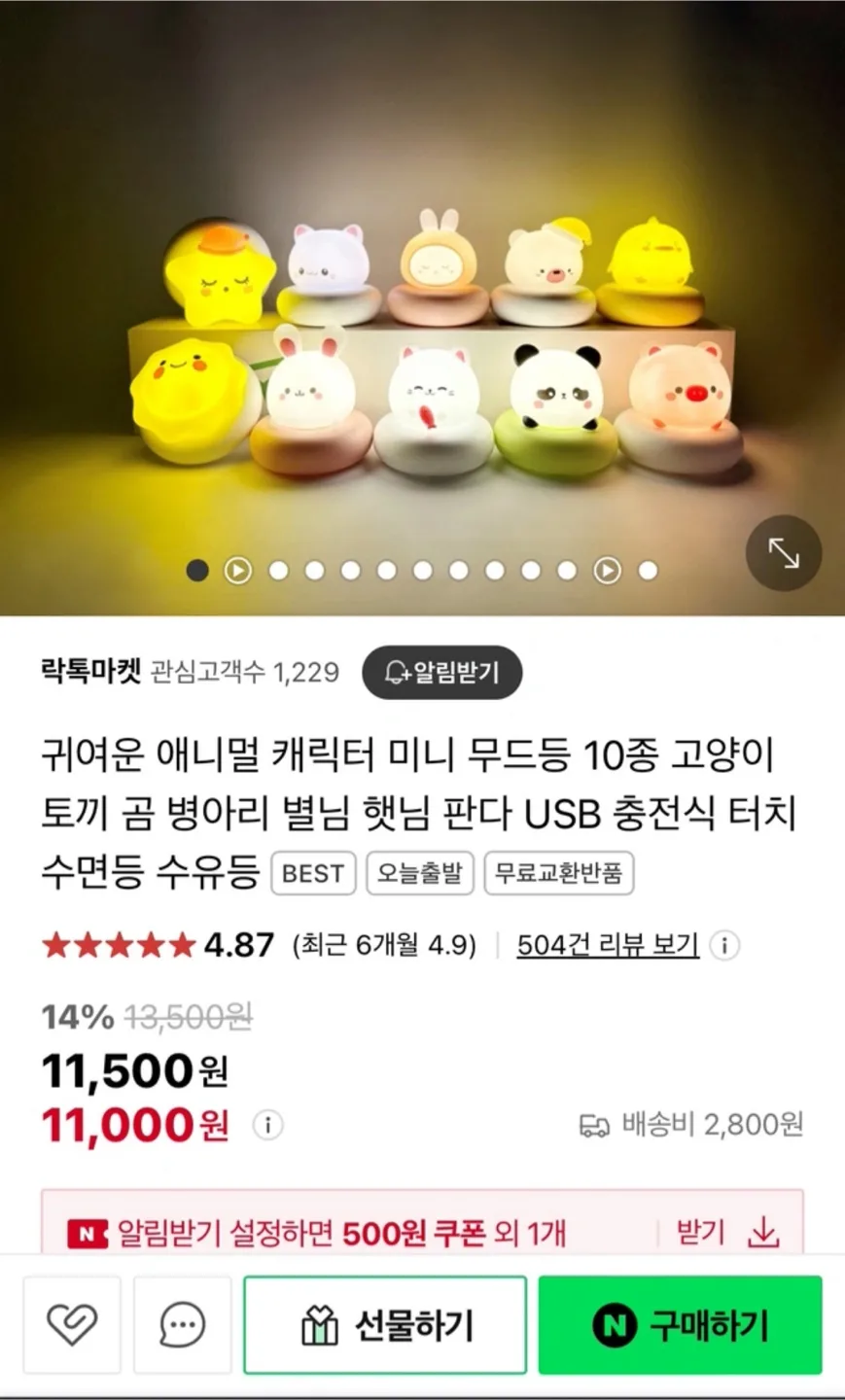845x1400 pixels.
Task: Jump to the last video slide indicator
Action: (608, 571)
